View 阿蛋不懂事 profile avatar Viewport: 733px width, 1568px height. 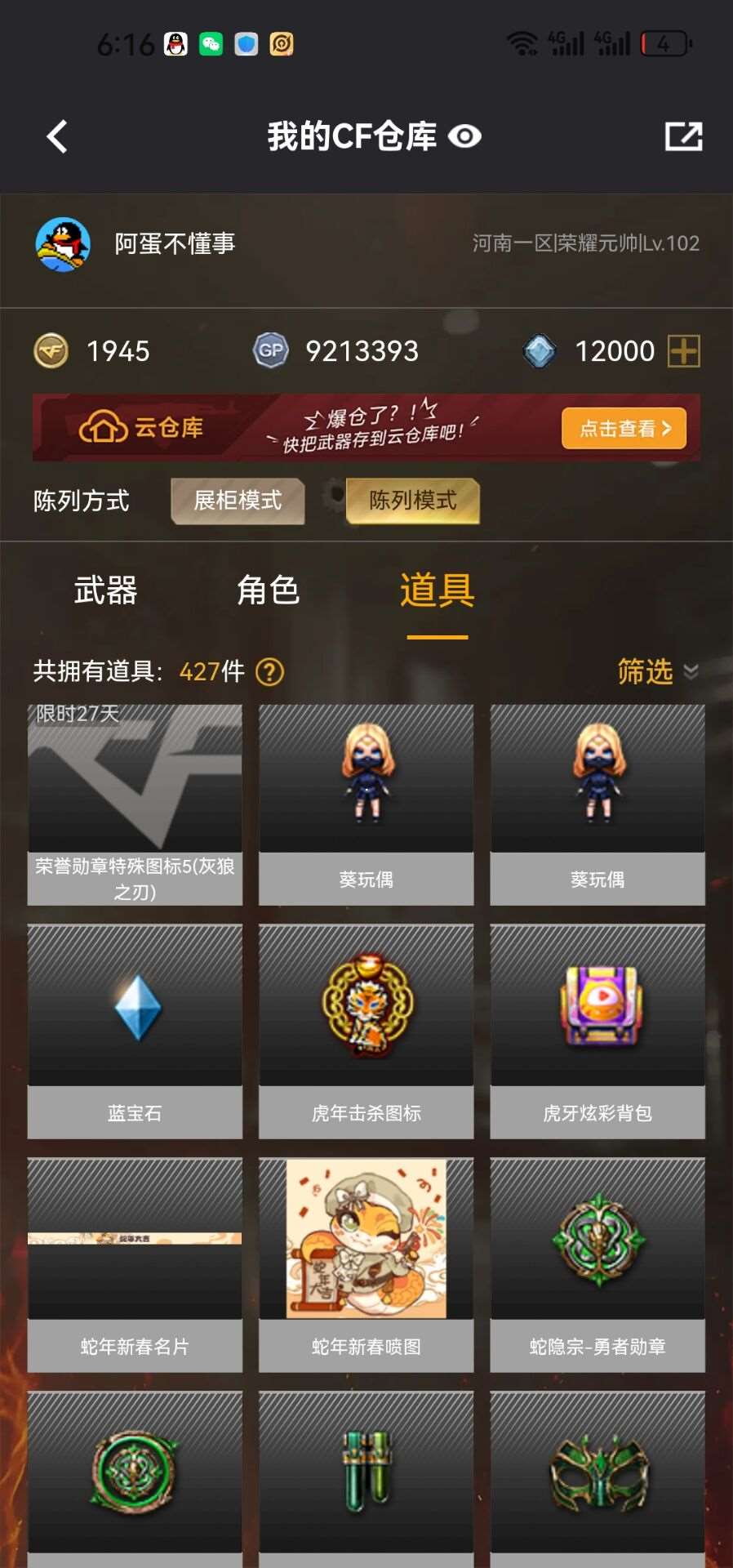(63, 243)
